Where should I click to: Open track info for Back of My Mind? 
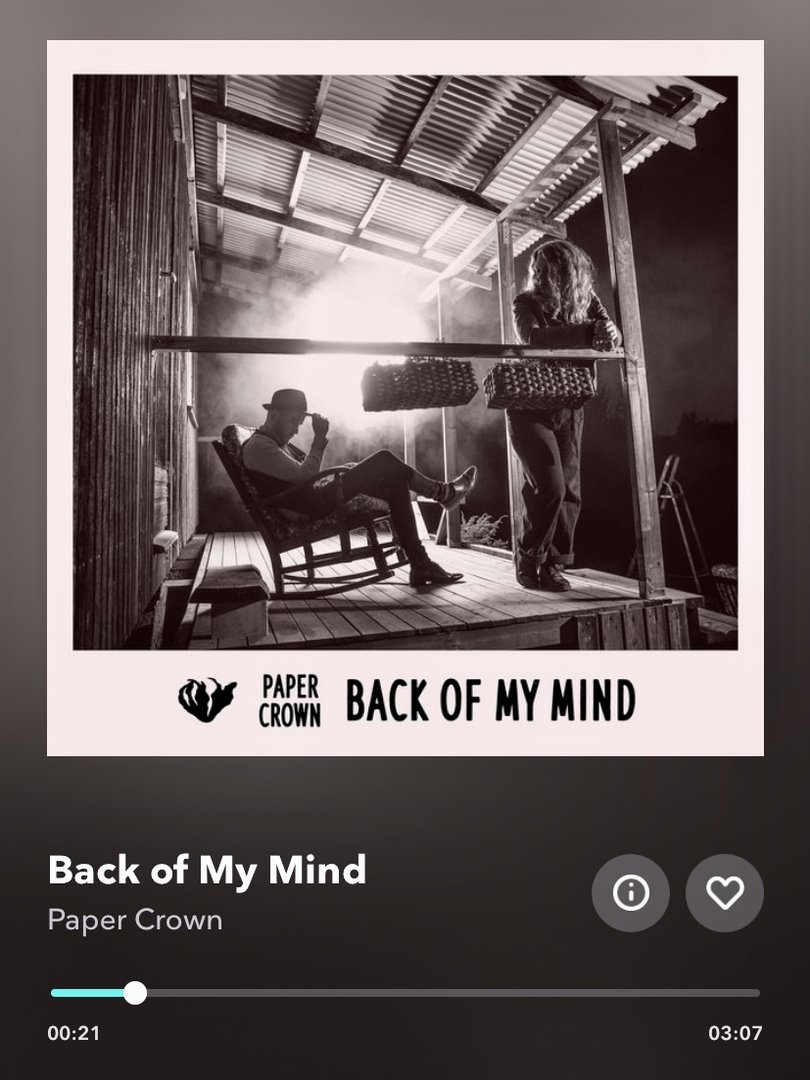point(630,893)
